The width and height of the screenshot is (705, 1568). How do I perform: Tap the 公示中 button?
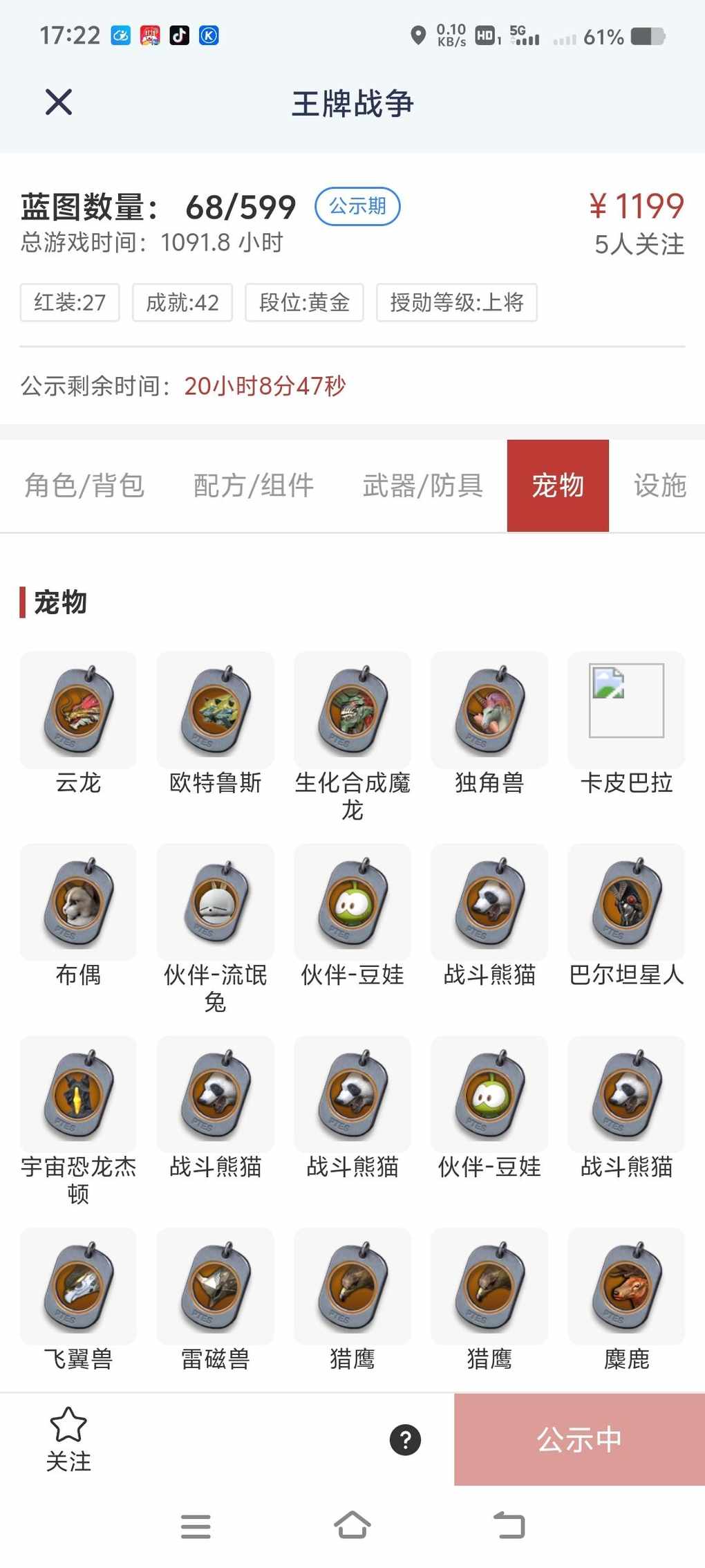coord(579,1439)
